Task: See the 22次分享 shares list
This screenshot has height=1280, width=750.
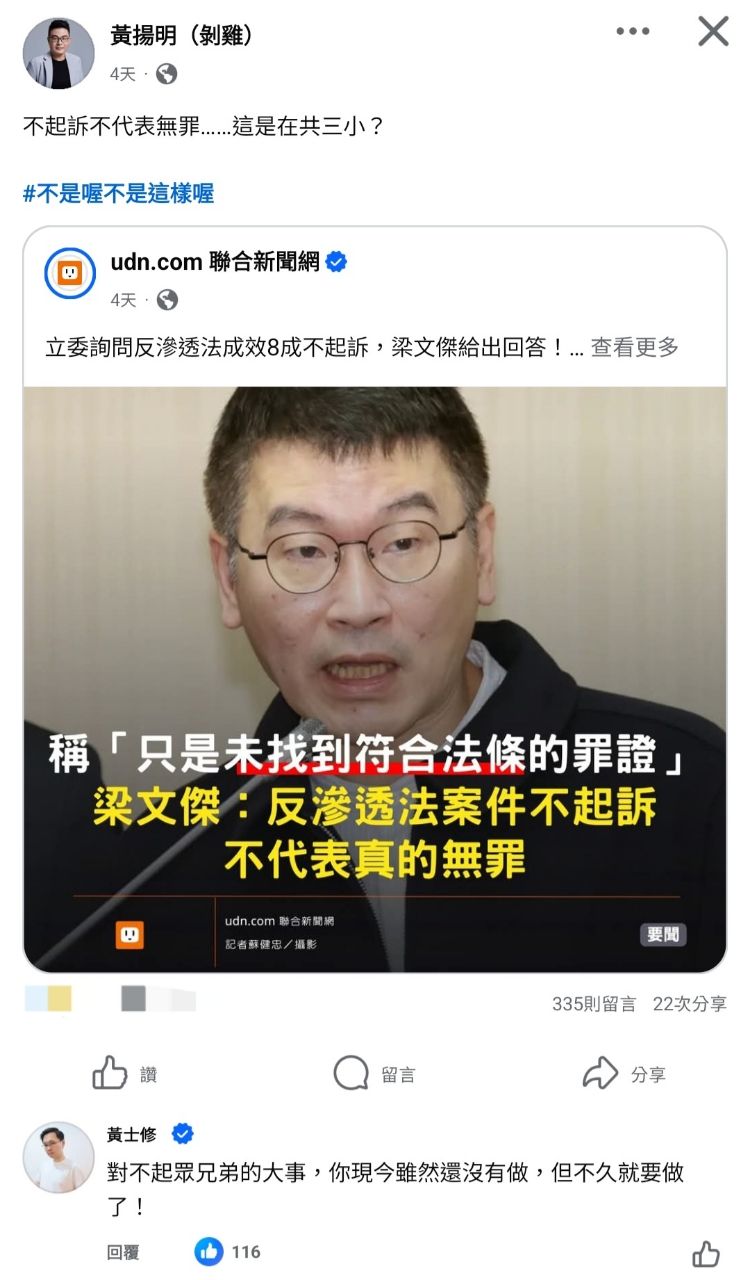Action: tap(689, 1004)
